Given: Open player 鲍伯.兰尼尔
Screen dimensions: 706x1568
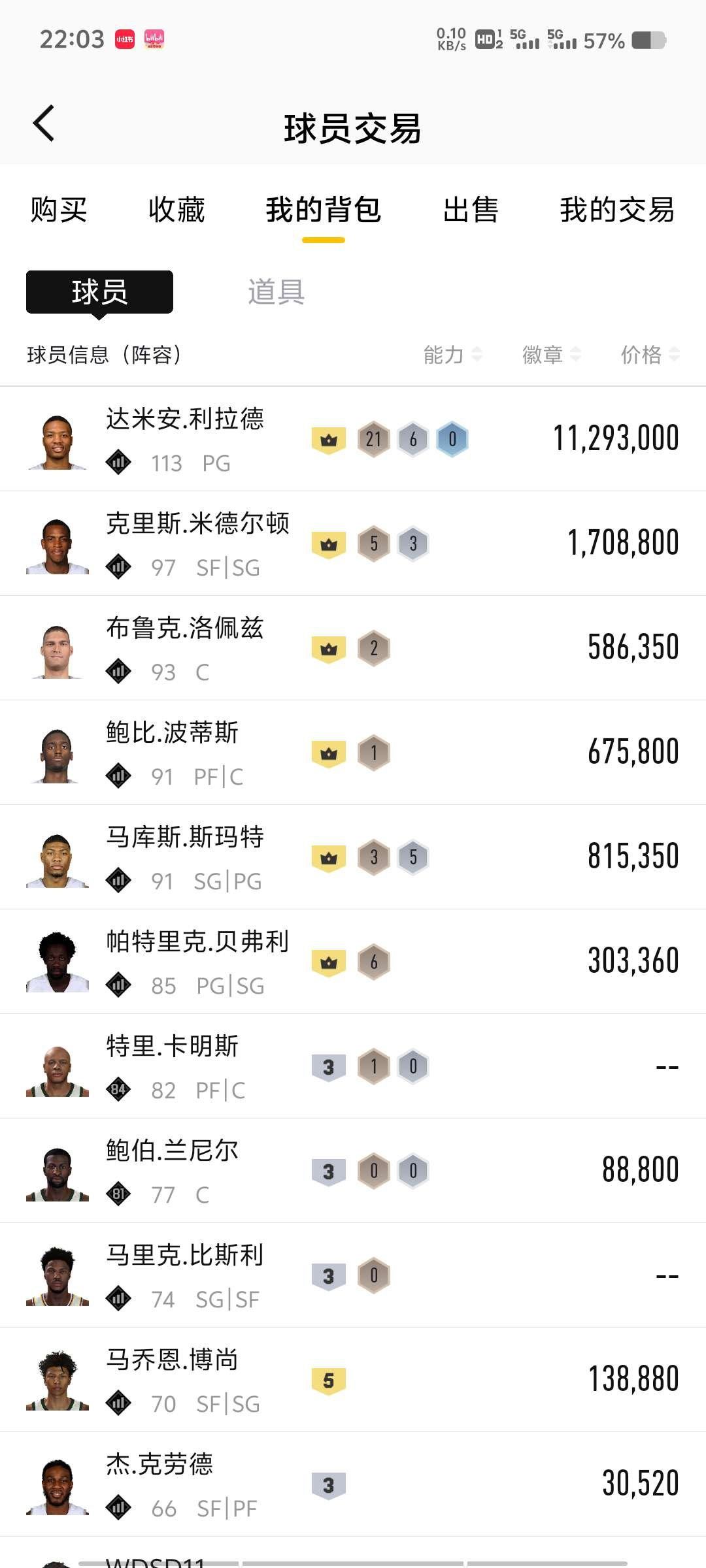Looking at the screenshot, I should [353, 1171].
